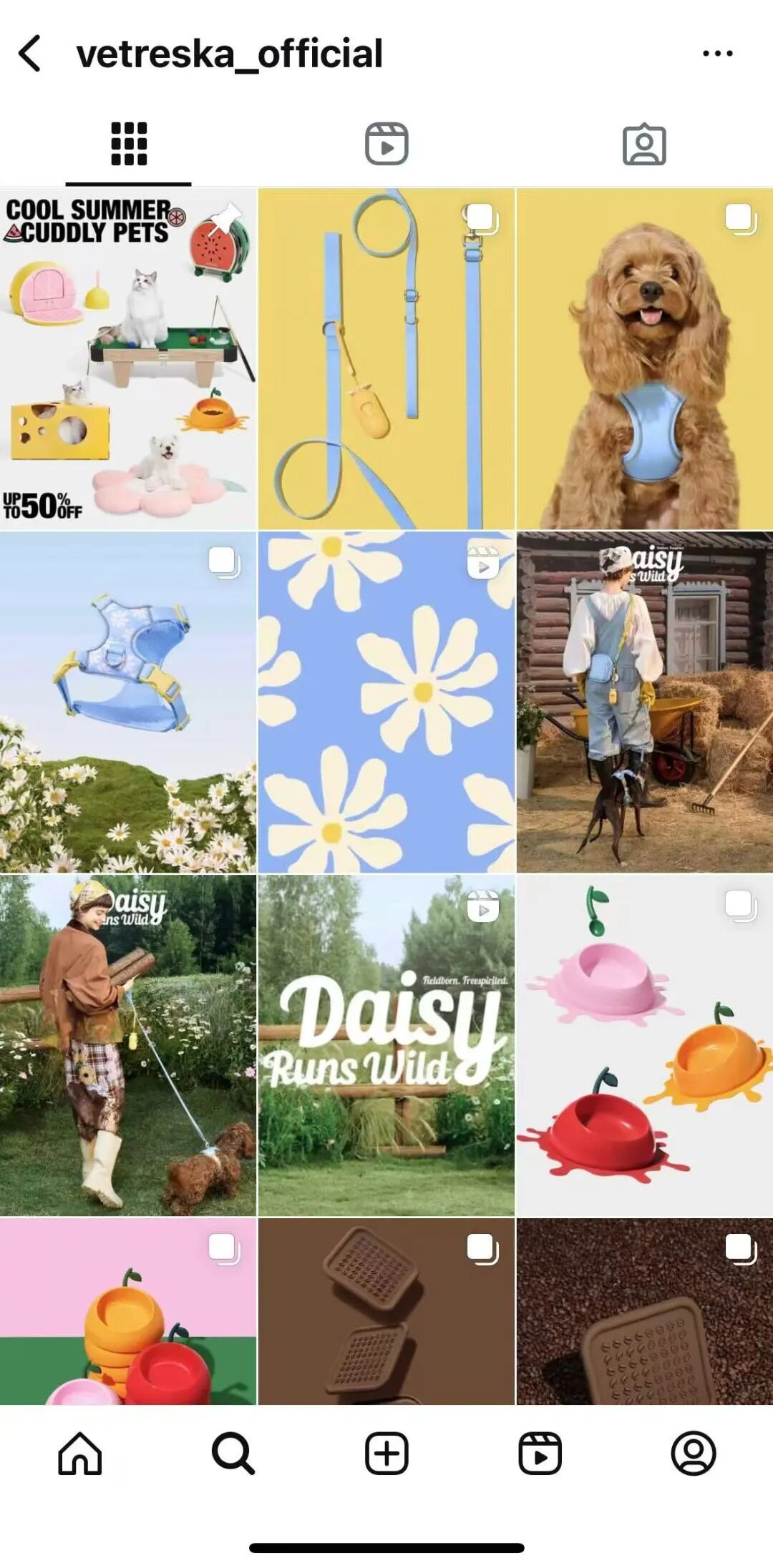This screenshot has width=773, height=1568.
Task: Switch to the posts grid tab
Action: tap(129, 144)
